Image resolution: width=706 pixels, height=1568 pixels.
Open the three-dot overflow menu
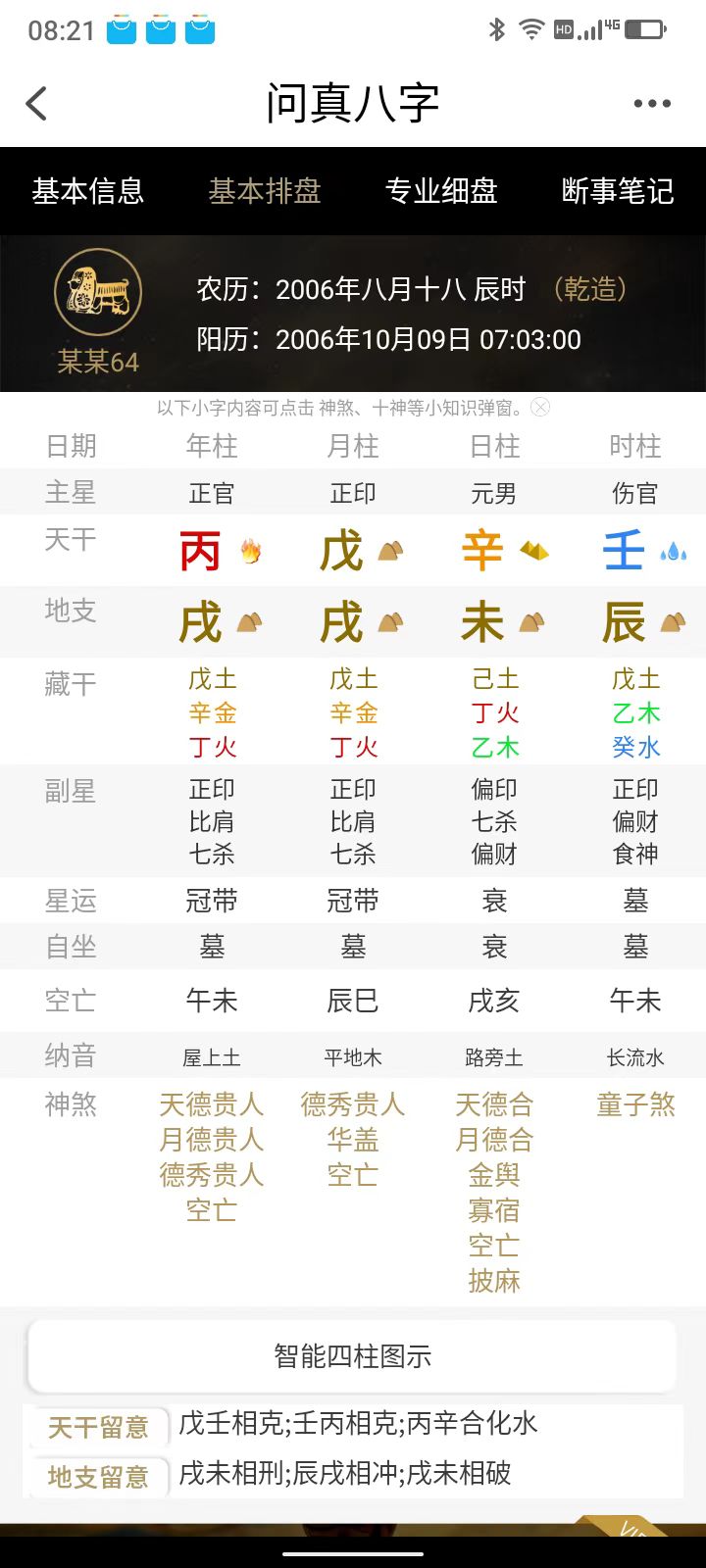652,103
